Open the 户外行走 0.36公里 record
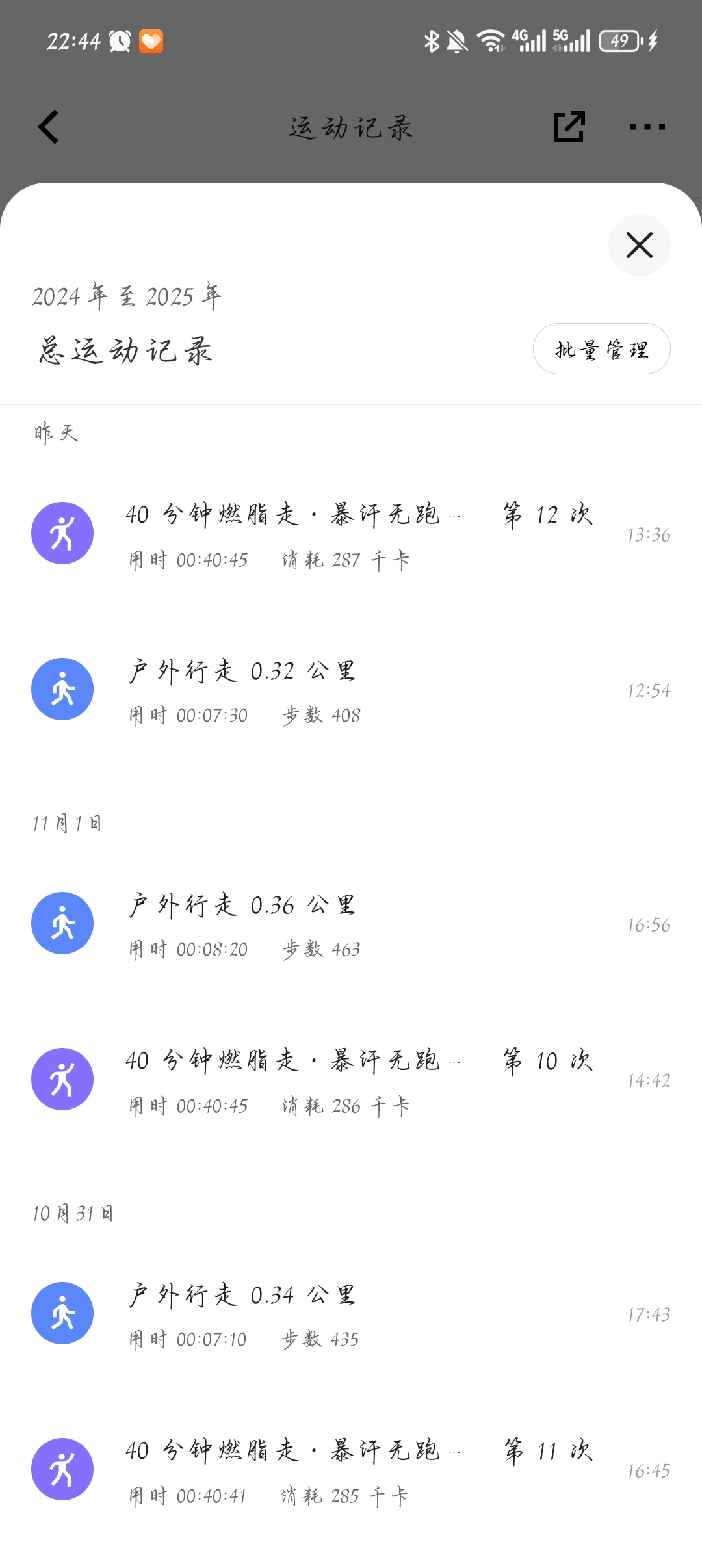 (351, 924)
